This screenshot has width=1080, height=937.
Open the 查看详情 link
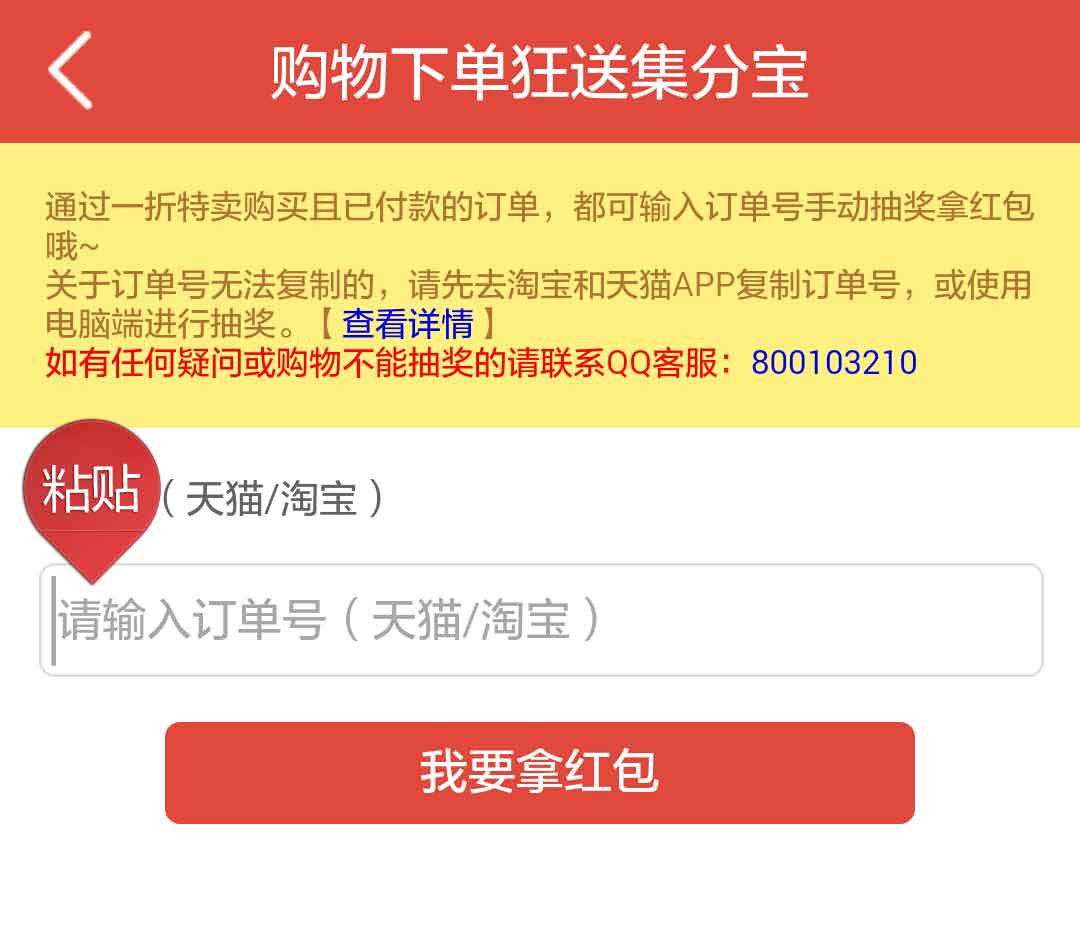(407, 324)
